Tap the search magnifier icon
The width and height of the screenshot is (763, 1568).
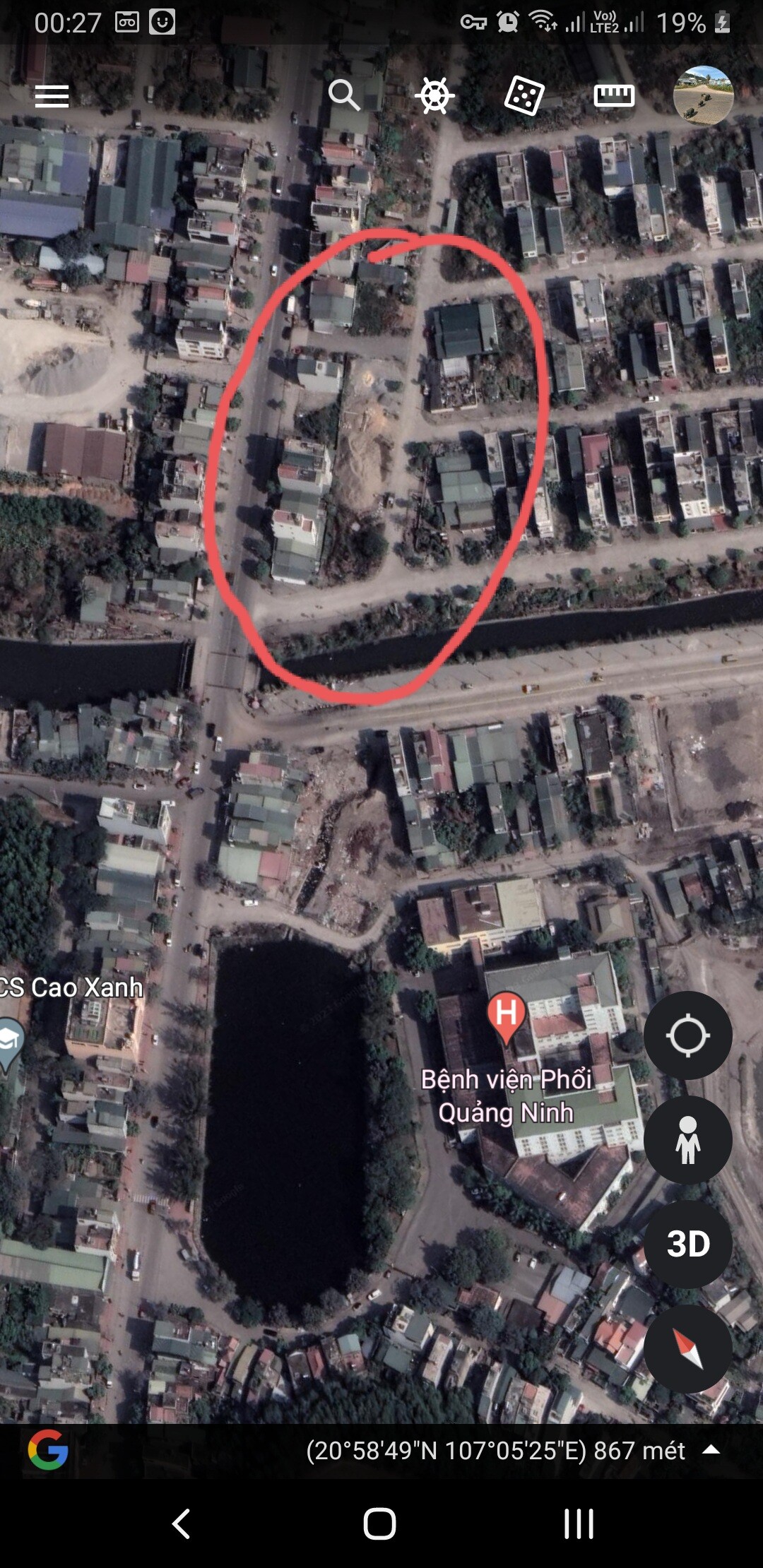tap(344, 95)
